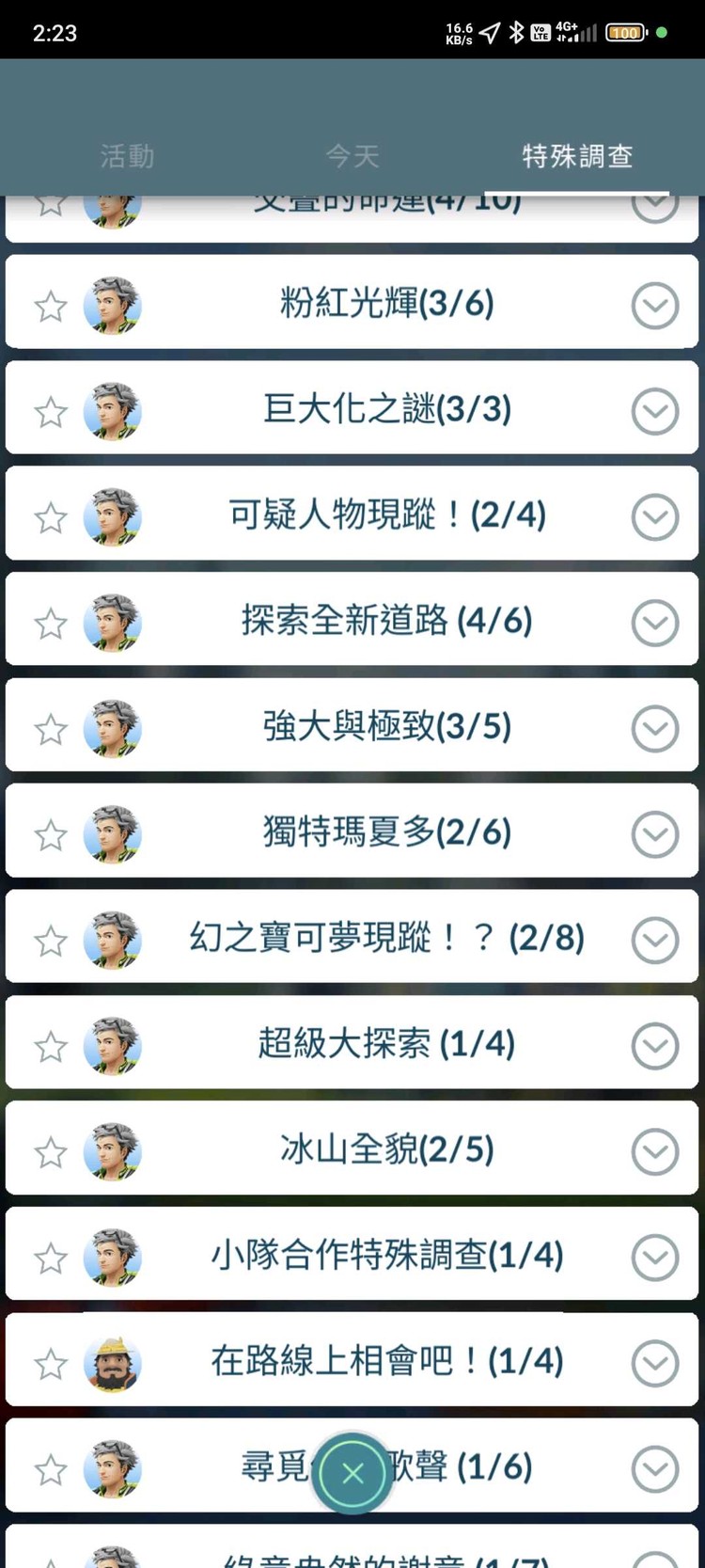Expand the research ending in 歌聲 (1/6)
This screenshot has height=1568, width=705.
[654, 1469]
